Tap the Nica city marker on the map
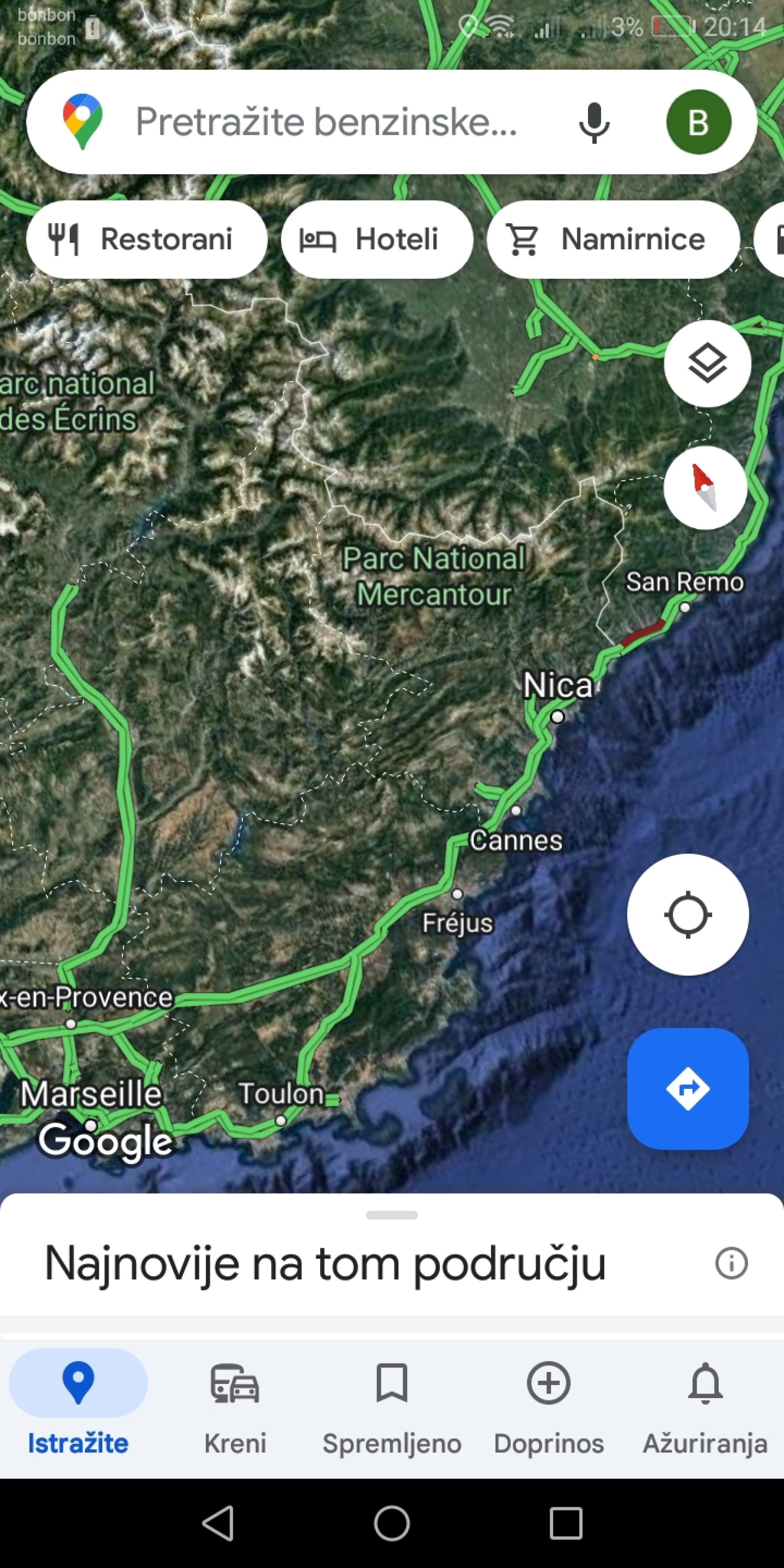This screenshot has width=784, height=1568. tap(557, 717)
